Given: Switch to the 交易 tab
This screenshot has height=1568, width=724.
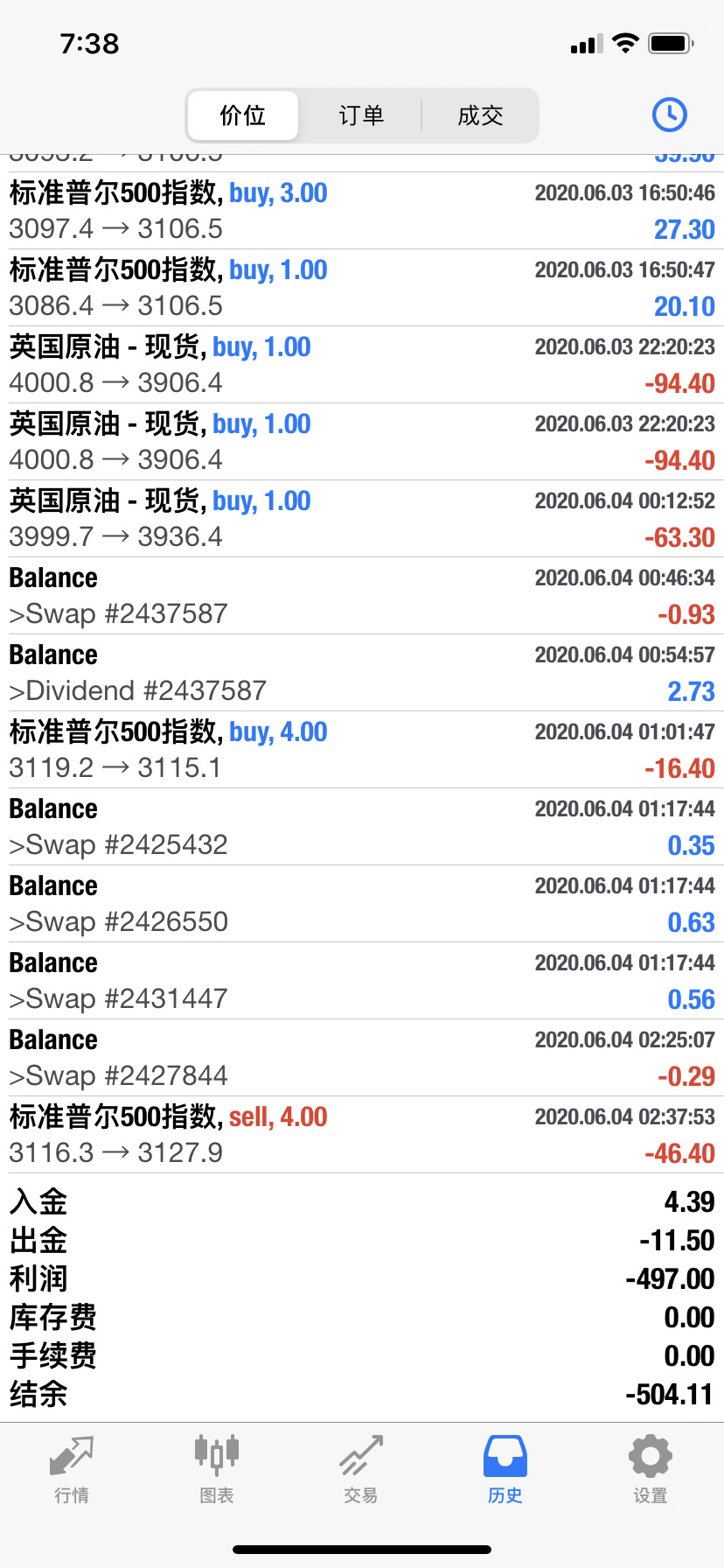Looking at the screenshot, I should 361,1470.
